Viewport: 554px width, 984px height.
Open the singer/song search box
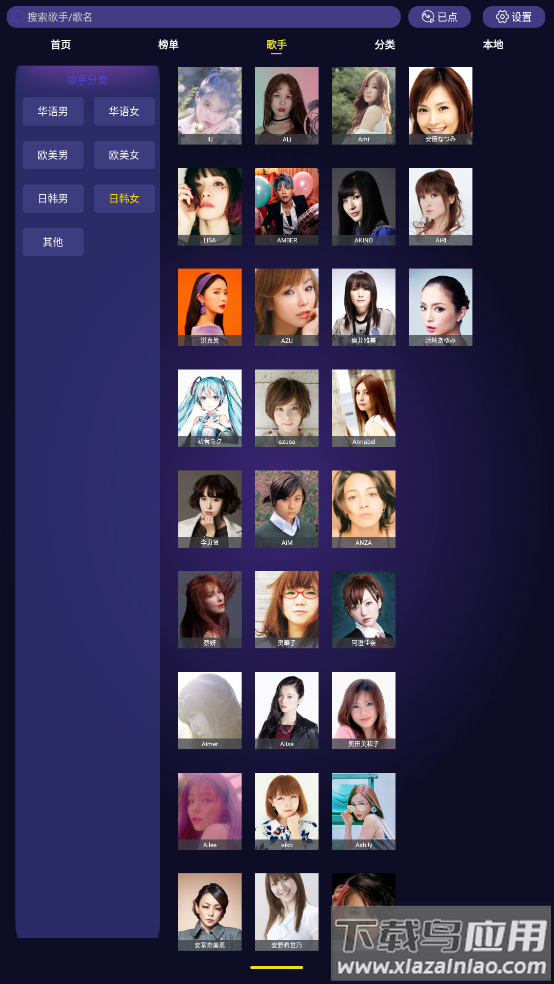pos(203,17)
